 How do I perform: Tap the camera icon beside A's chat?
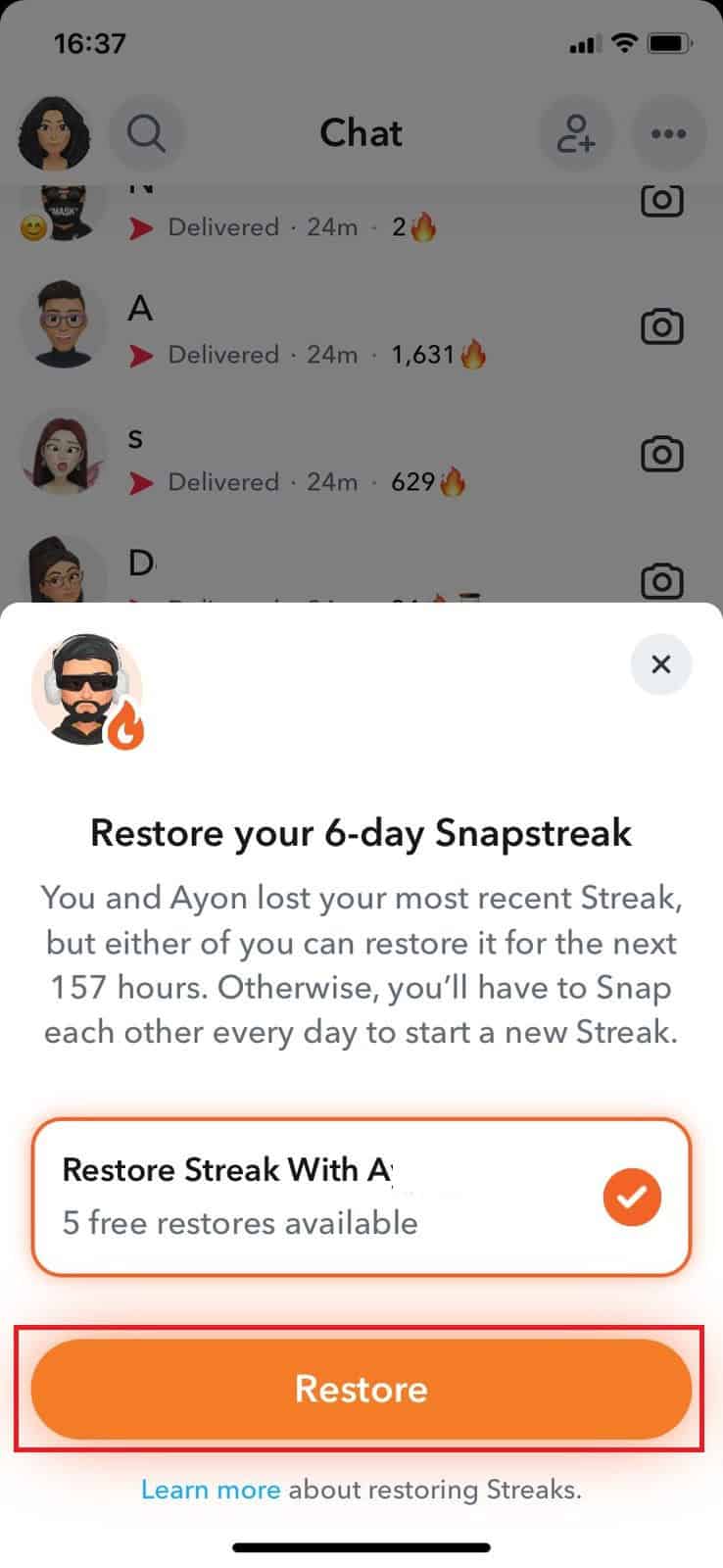(660, 326)
